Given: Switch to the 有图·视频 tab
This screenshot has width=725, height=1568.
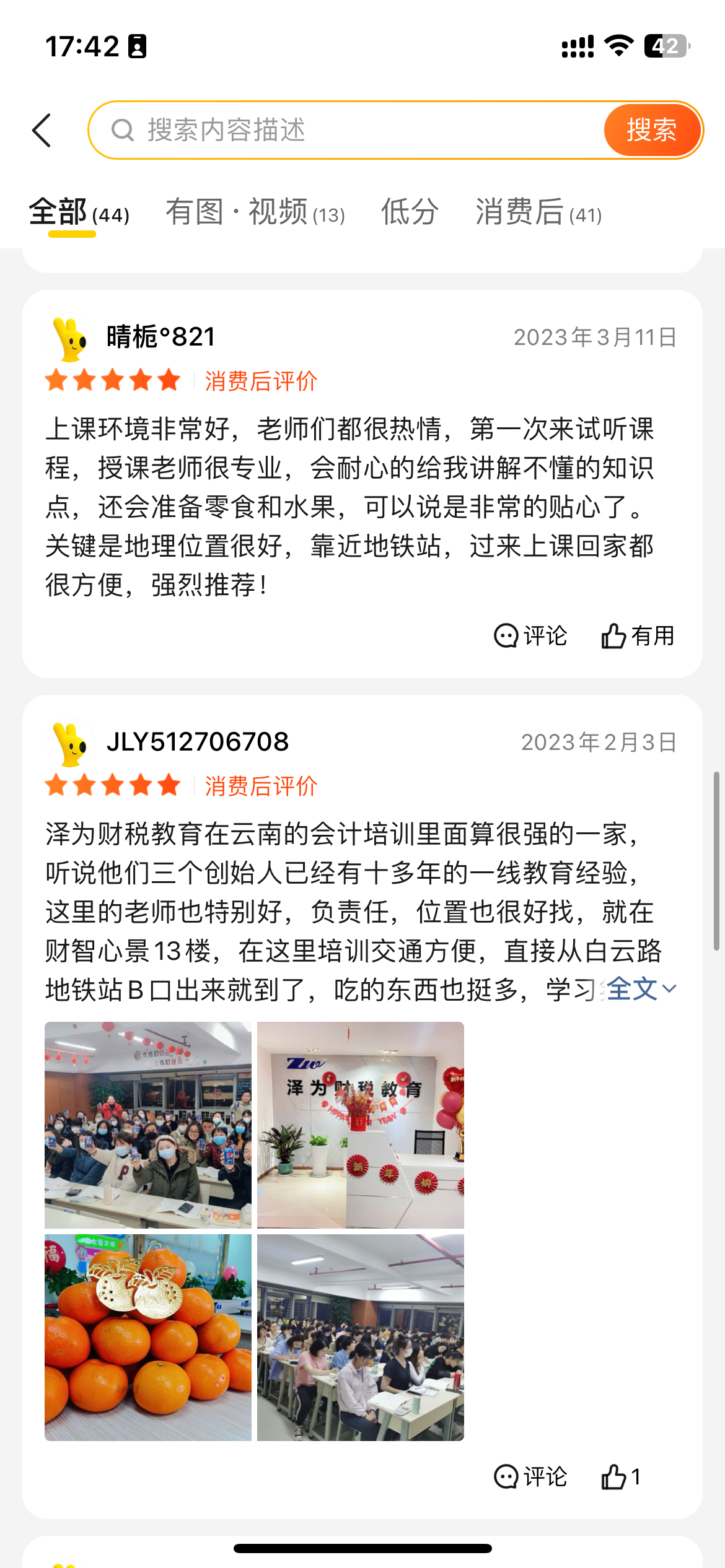Looking at the screenshot, I should (255, 212).
